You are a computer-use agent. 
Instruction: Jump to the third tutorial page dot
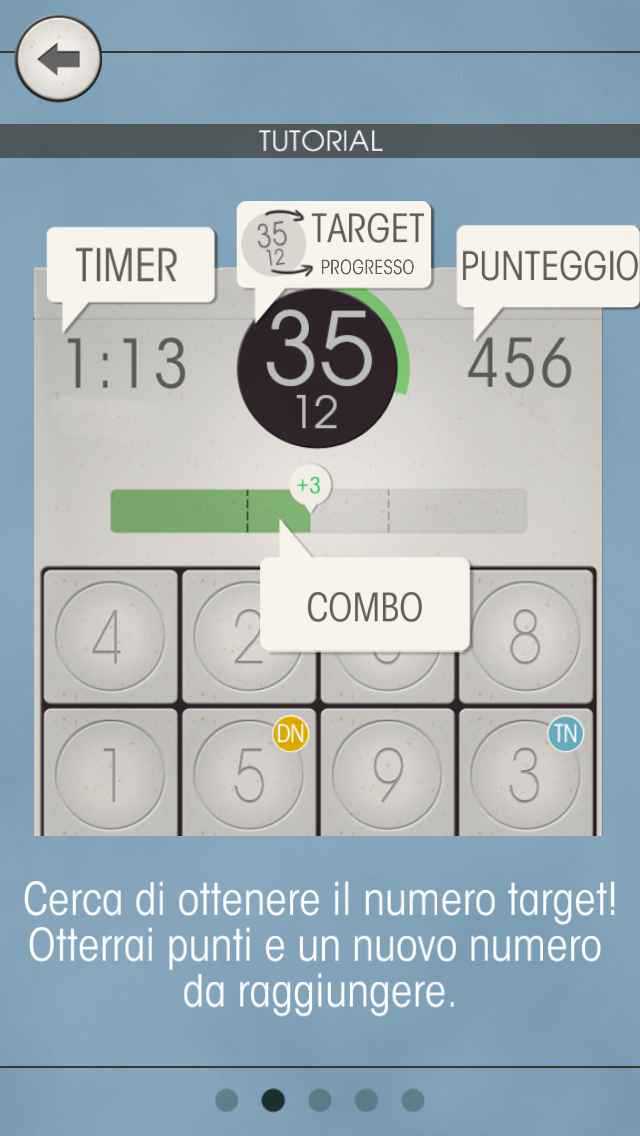pyautogui.click(x=320, y=1101)
